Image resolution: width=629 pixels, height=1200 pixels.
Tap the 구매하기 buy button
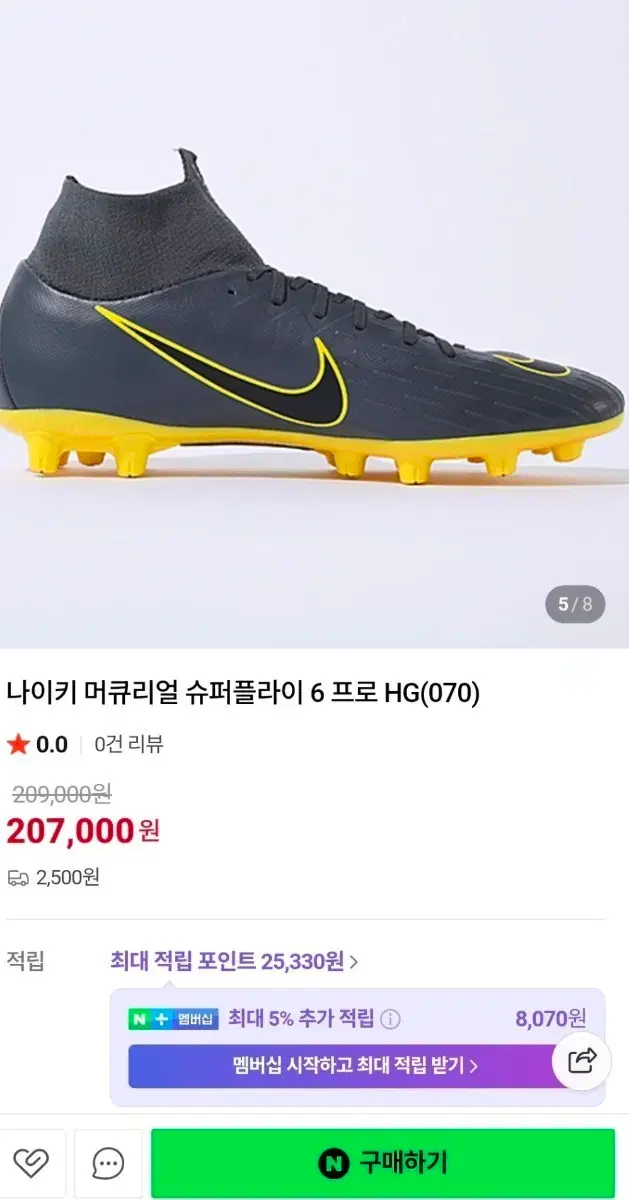tap(383, 1163)
